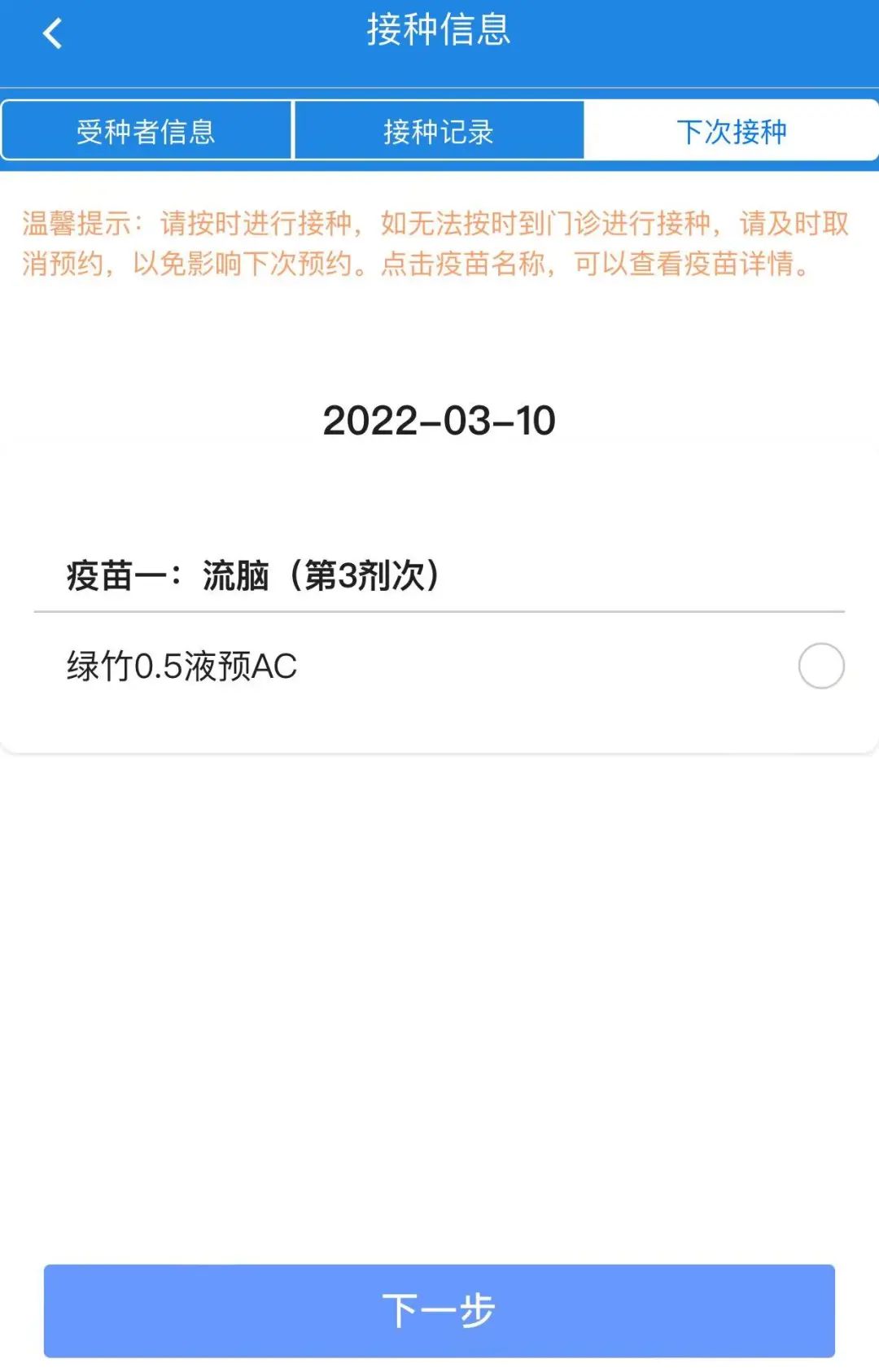Switch to the 受种者信息 tab
This screenshot has height=1372, width=879.
pos(147,130)
